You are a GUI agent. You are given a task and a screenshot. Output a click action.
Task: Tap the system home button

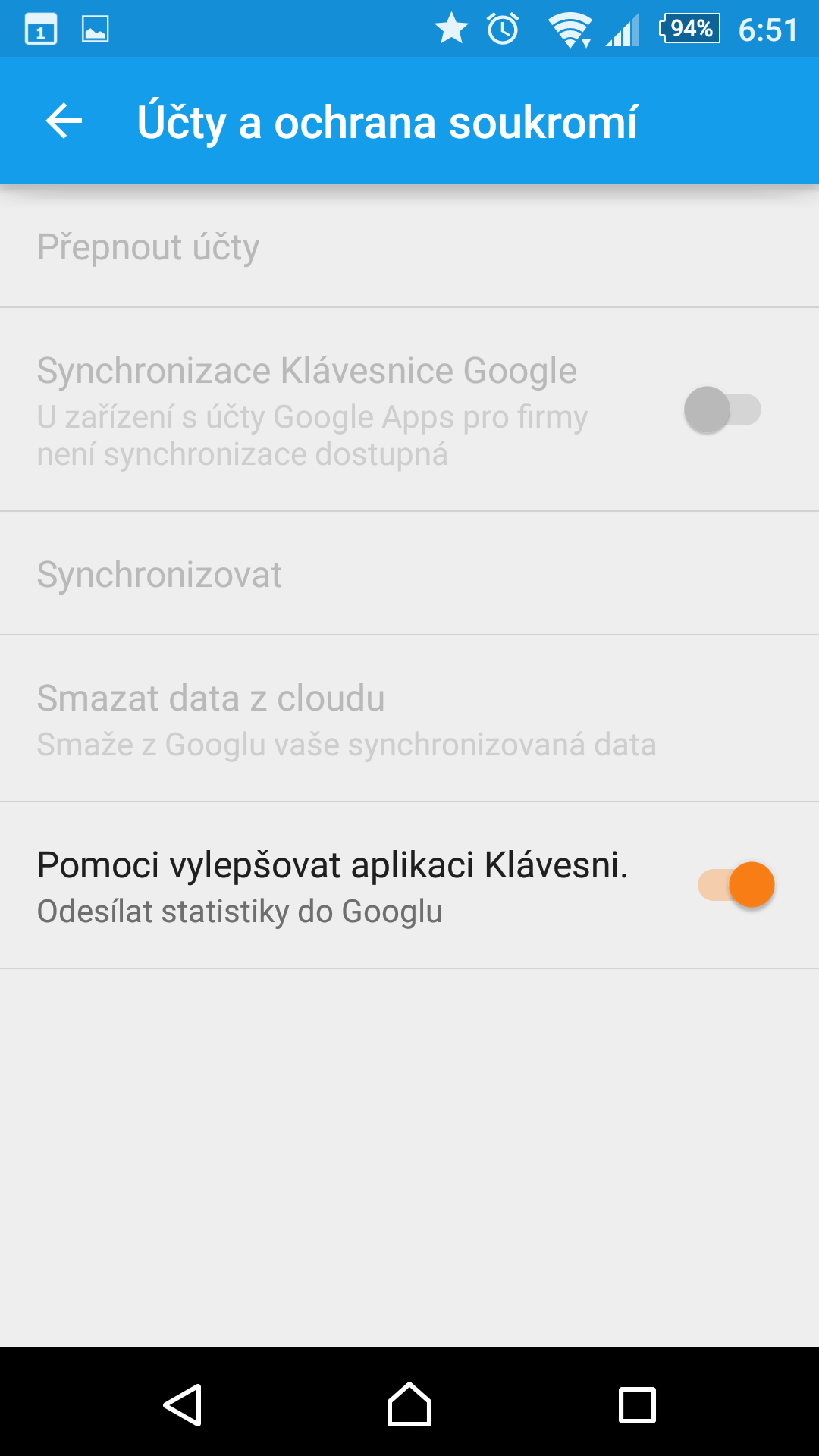[409, 1404]
